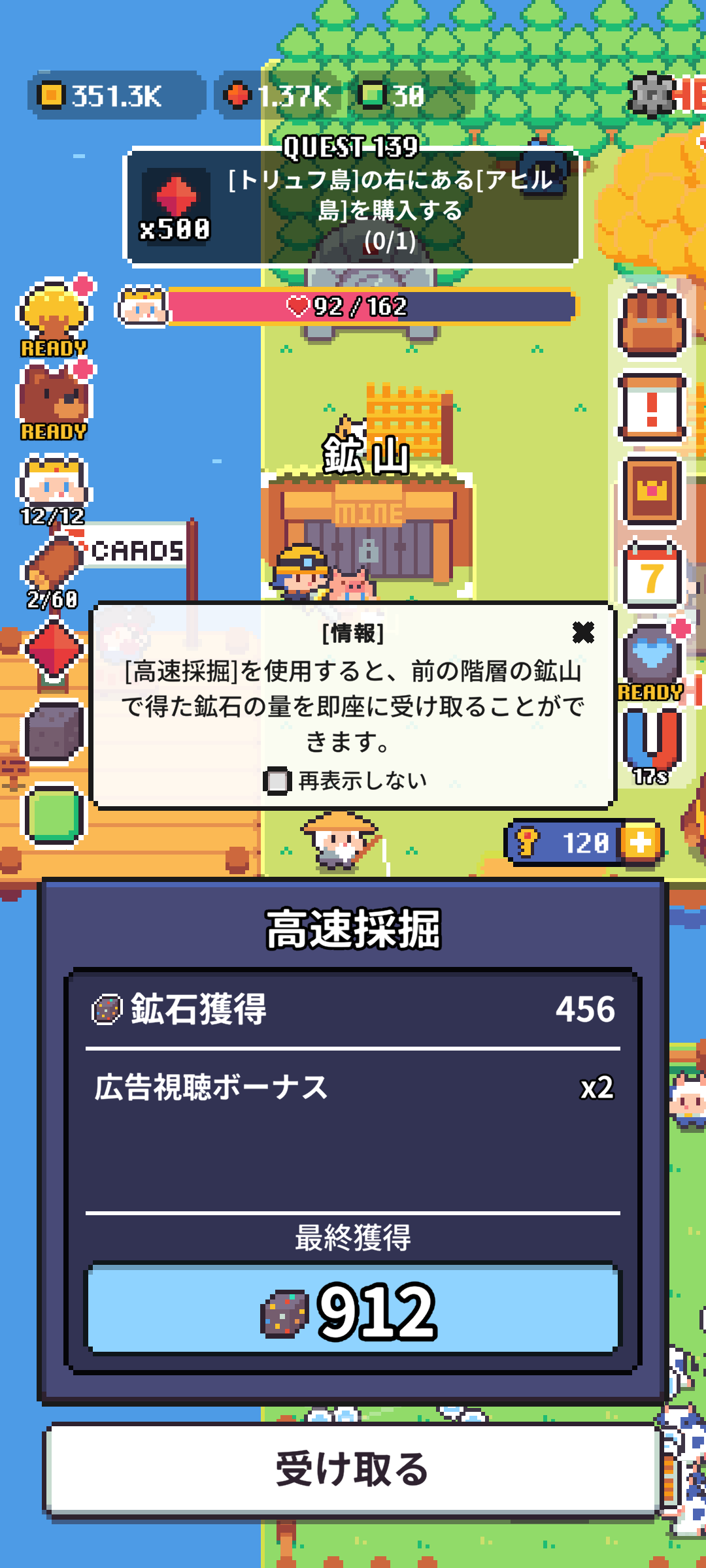Open the backpack inventory

coord(652,322)
